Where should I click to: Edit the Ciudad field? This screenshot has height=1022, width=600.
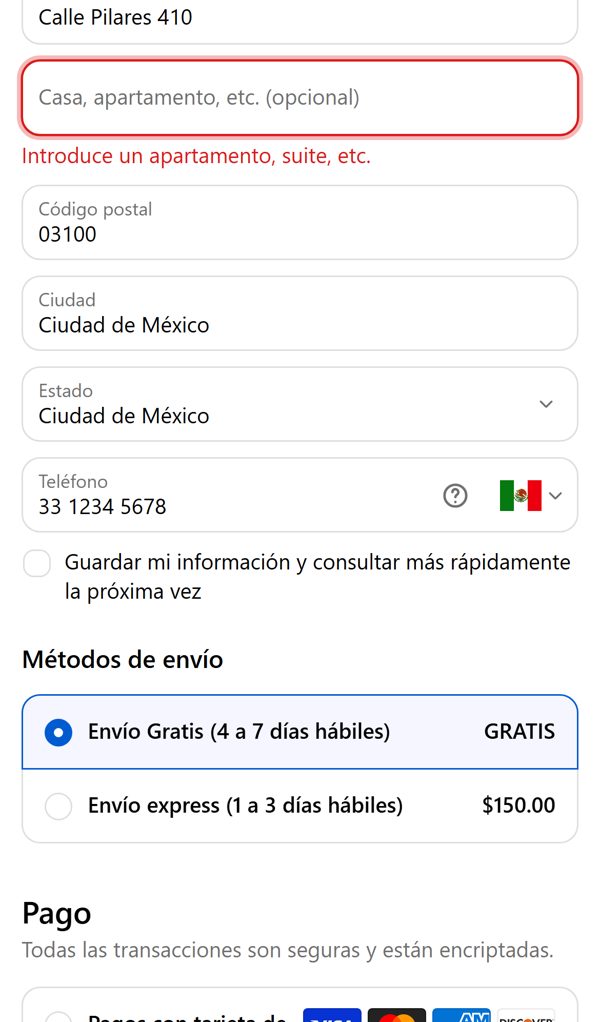(x=300, y=313)
